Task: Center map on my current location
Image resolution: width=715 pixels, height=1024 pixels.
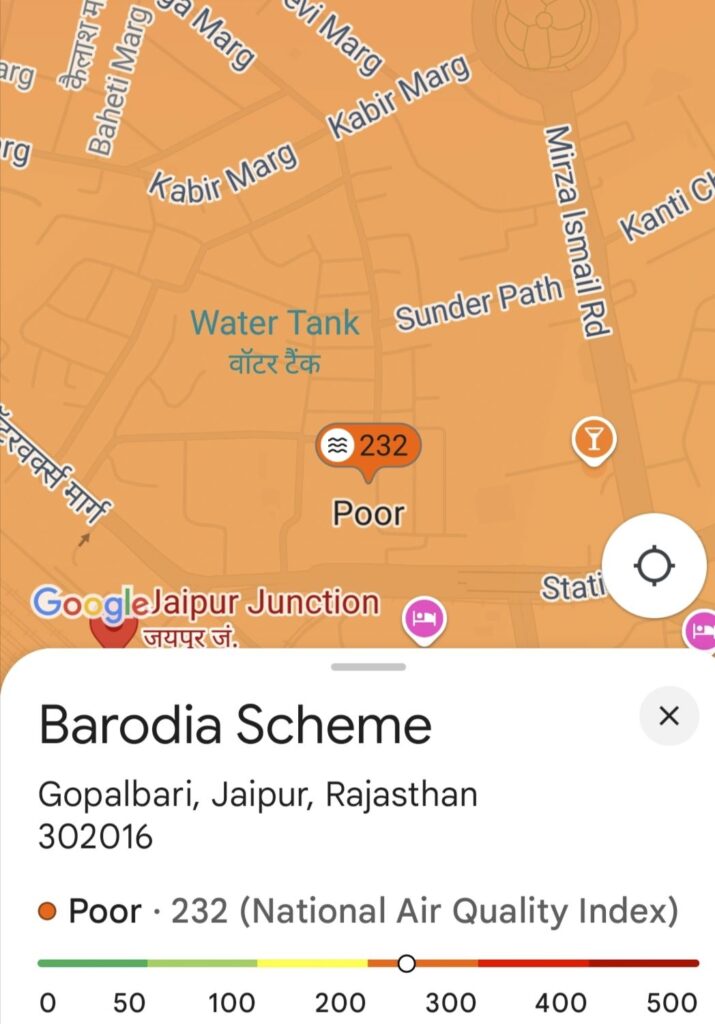Action: [x=654, y=566]
